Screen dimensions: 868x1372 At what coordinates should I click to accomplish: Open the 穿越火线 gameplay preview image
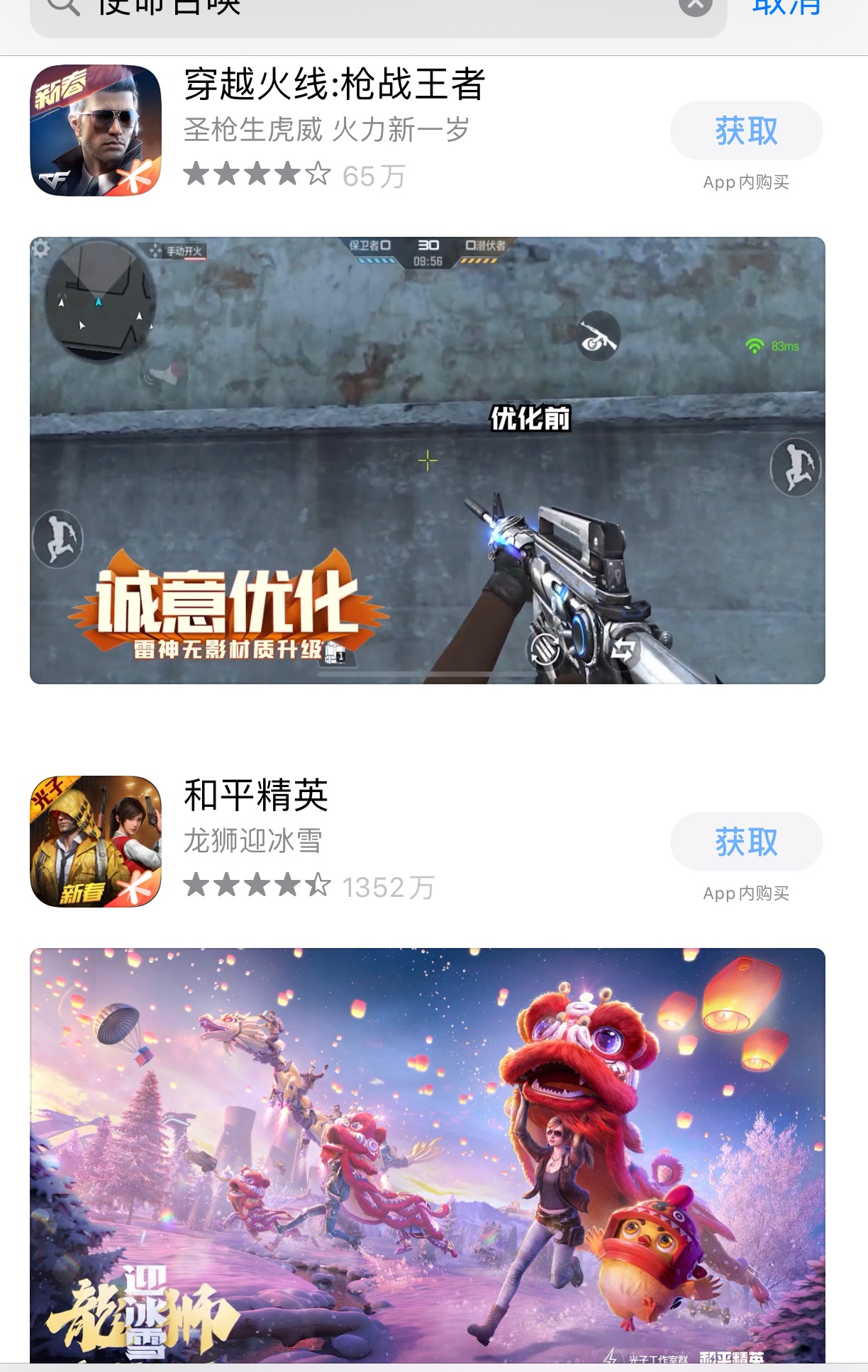427,460
